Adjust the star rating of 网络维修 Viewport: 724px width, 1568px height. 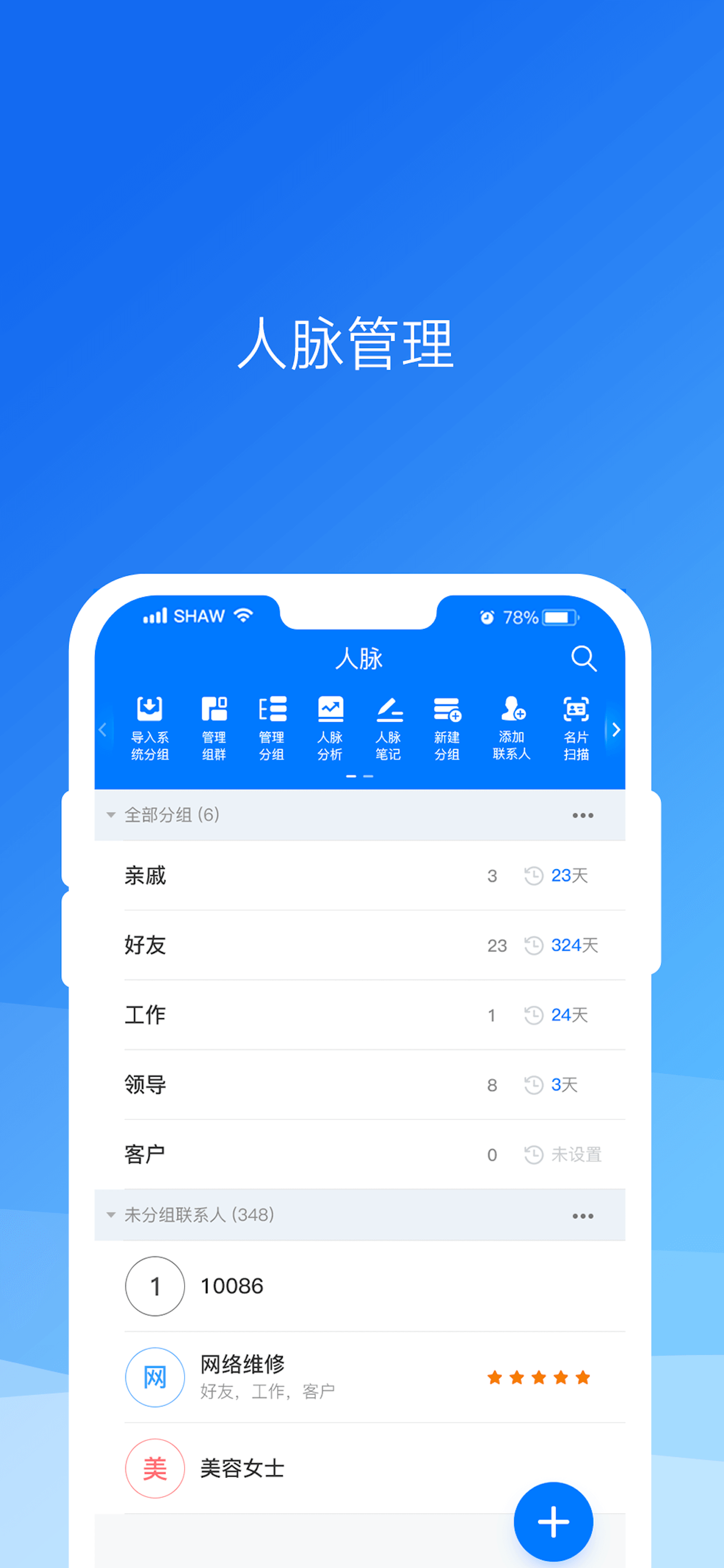pos(538,1377)
